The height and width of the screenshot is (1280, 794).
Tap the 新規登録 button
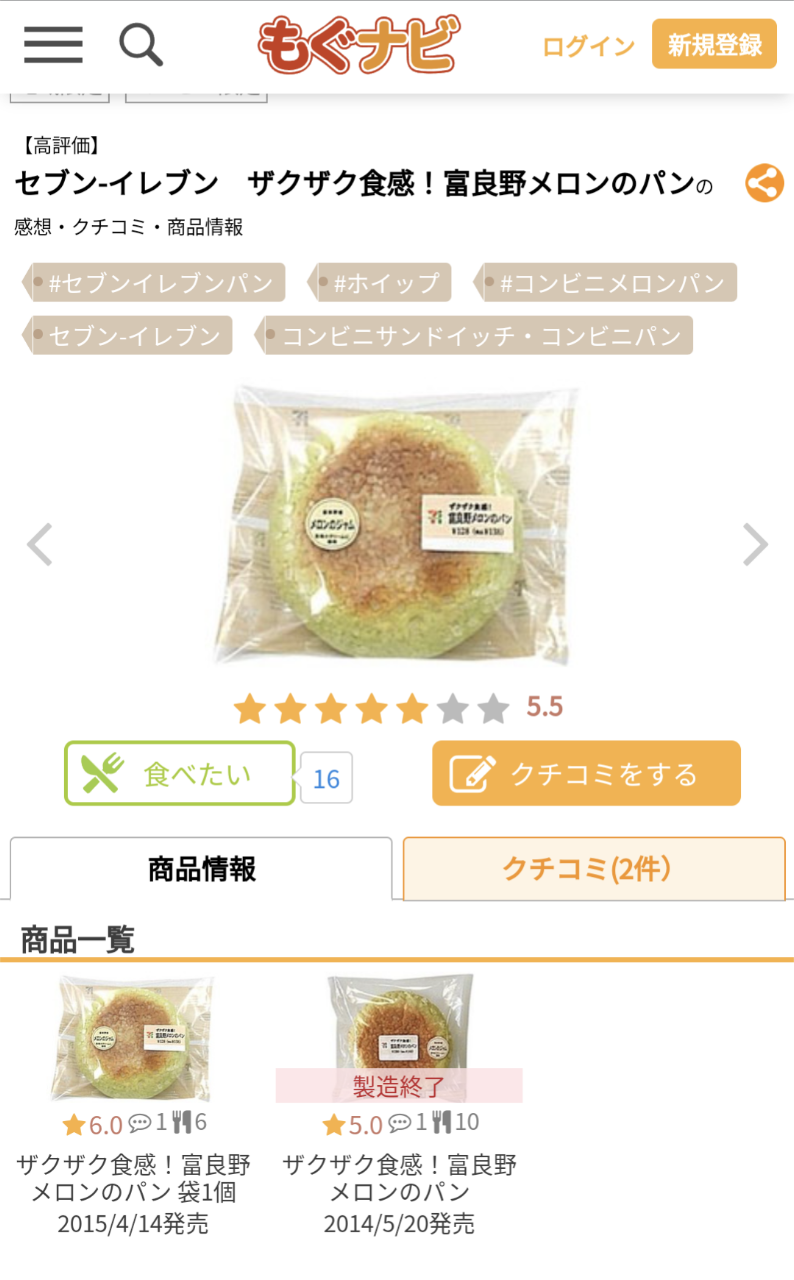(714, 45)
